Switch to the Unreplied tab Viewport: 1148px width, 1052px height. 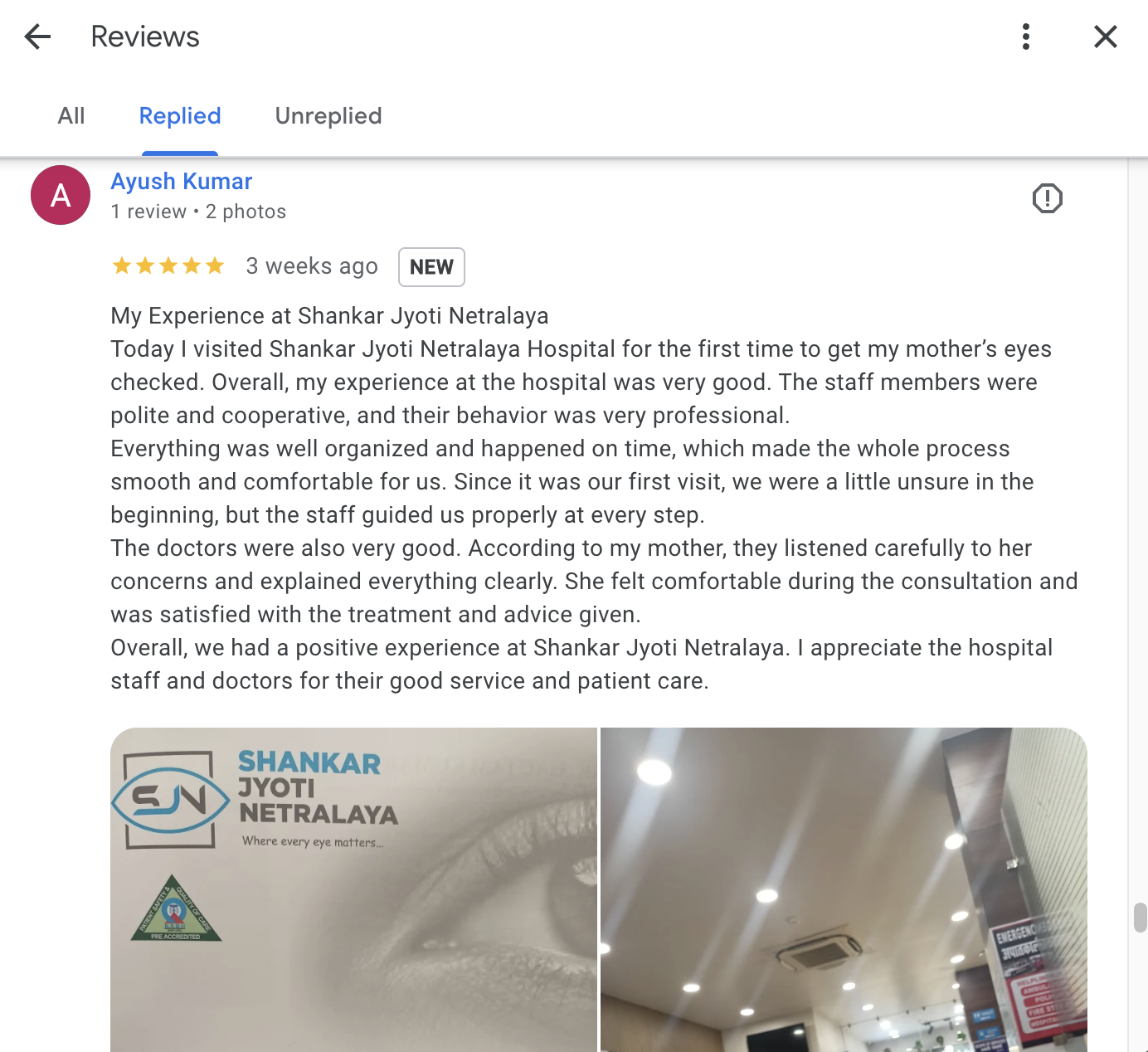point(328,116)
